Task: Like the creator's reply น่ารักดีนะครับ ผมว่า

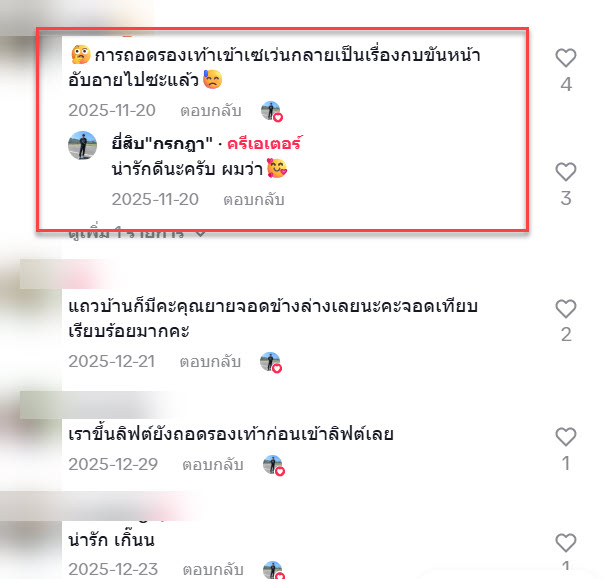Action: [565, 172]
